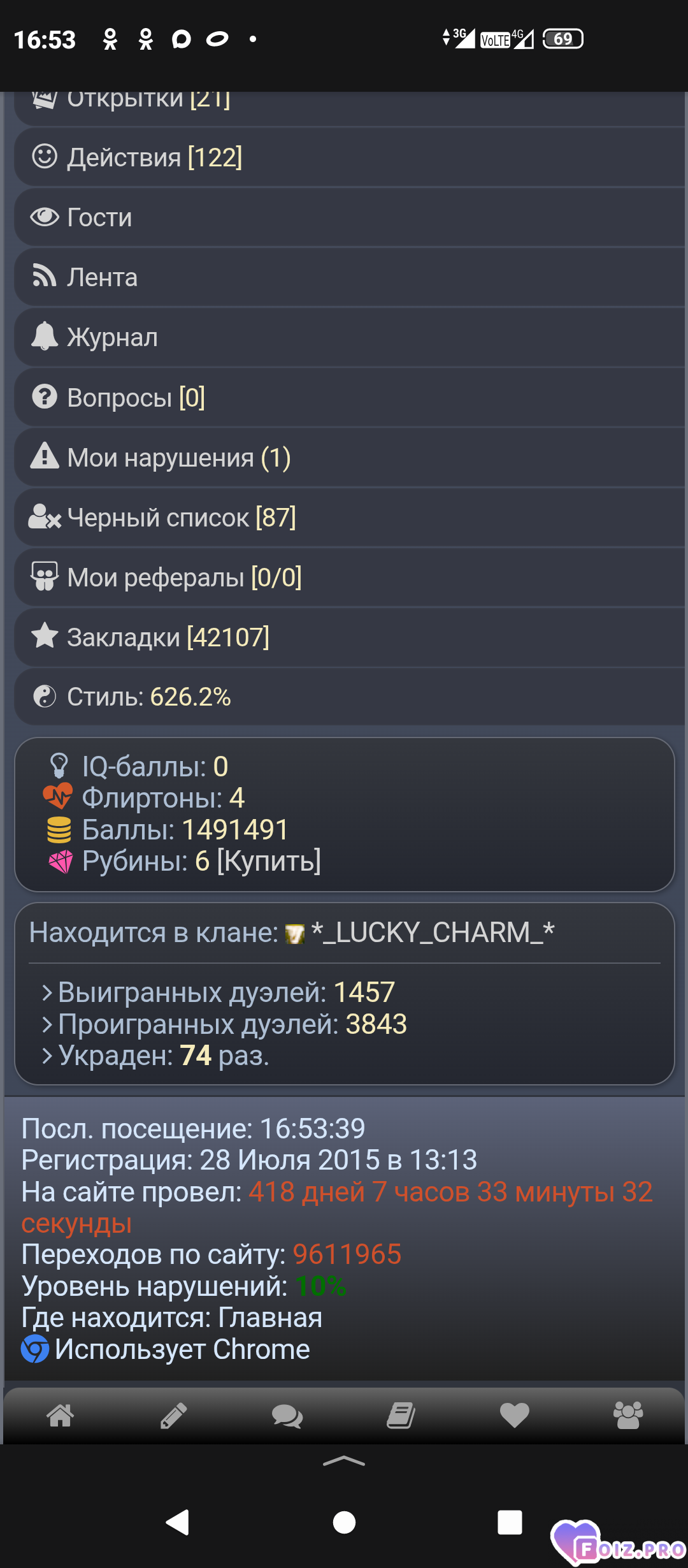Image resolution: width=688 pixels, height=1568 pixels.
Task: Open the *_LUCKY_CHARM_* clan page
Action: (x=432, y=933)
